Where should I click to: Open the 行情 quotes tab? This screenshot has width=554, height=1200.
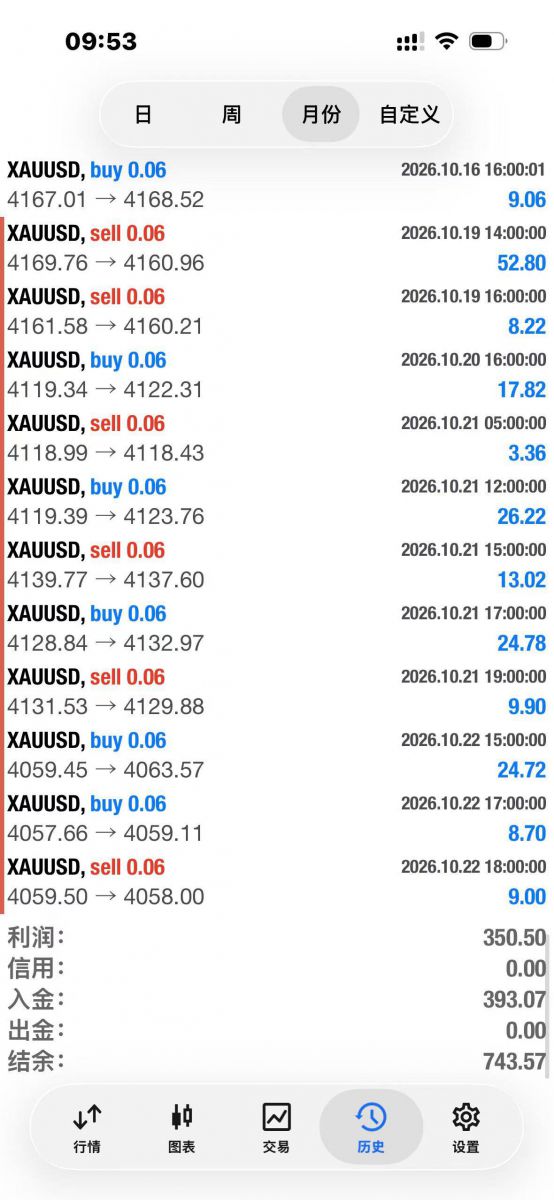click(87, 1127)
